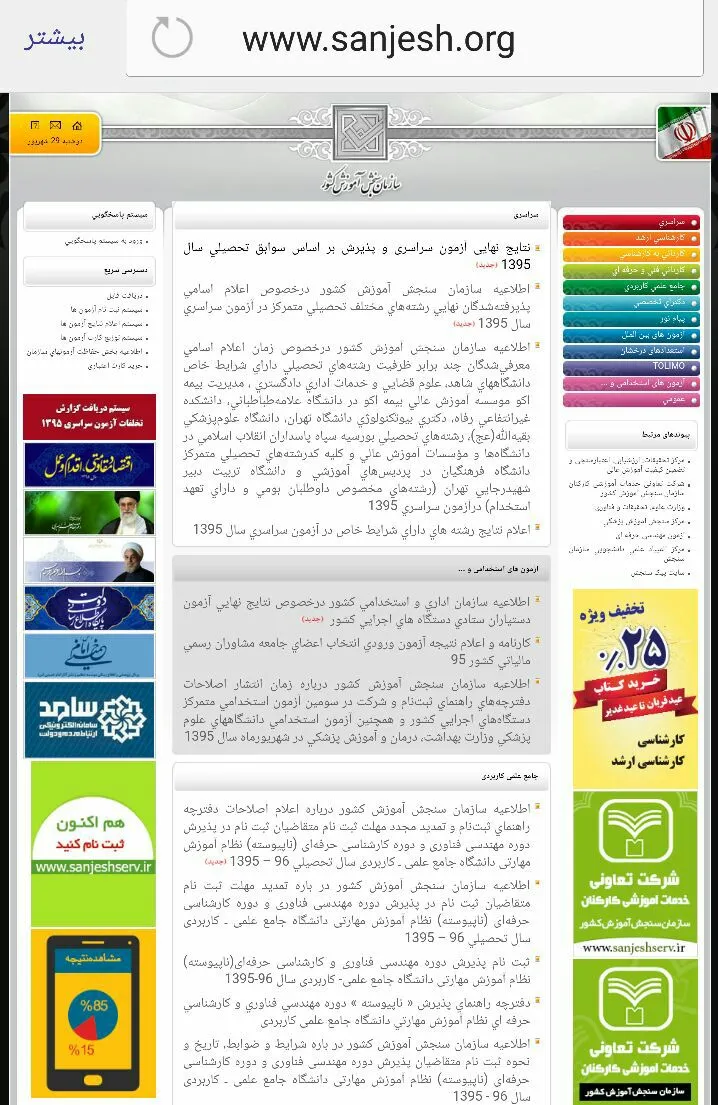Image resolution: width=718 pixels, height=1105 pixels.
Task: Choose جامع علمی کاربردی menu item
Action: (x=631, y=287)
